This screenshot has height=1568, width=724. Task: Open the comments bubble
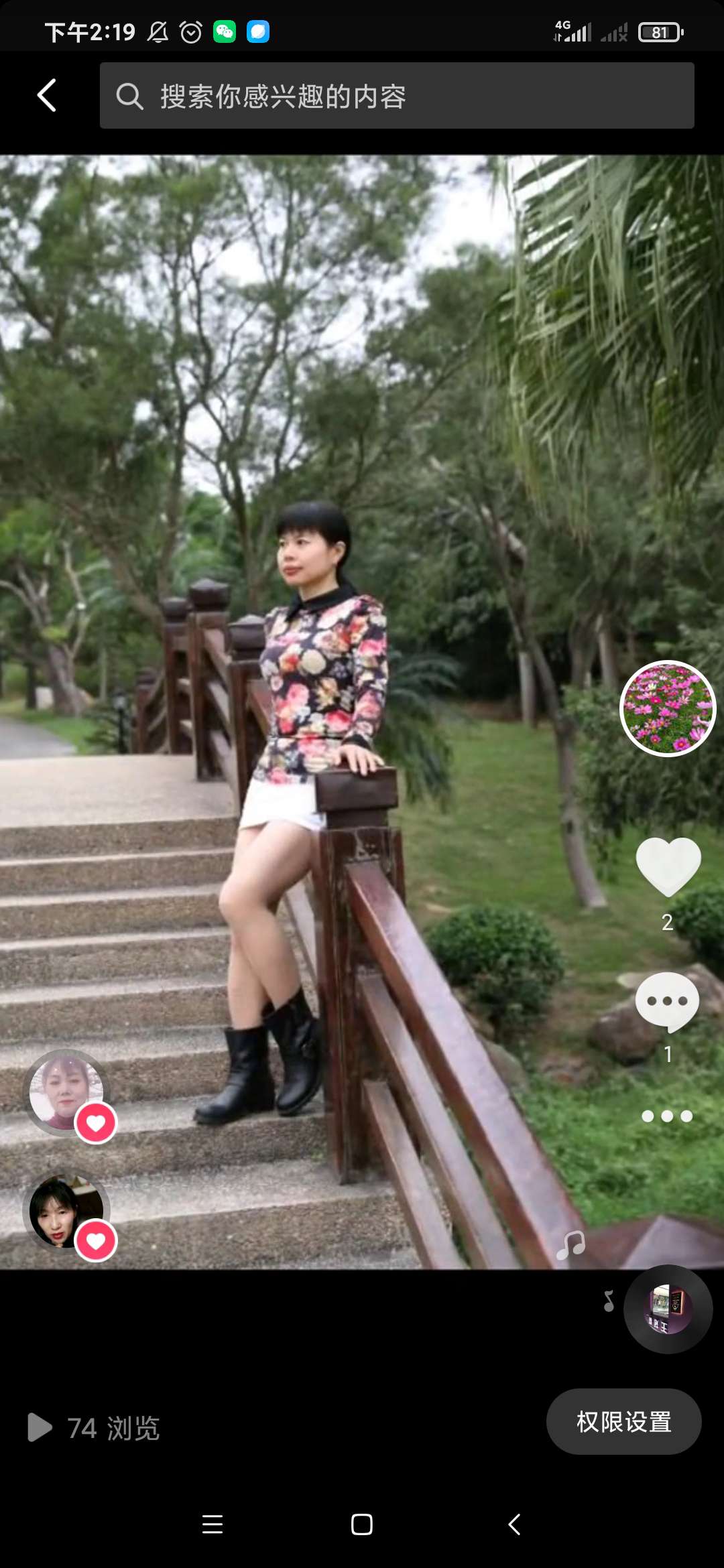click(667, 1002)
